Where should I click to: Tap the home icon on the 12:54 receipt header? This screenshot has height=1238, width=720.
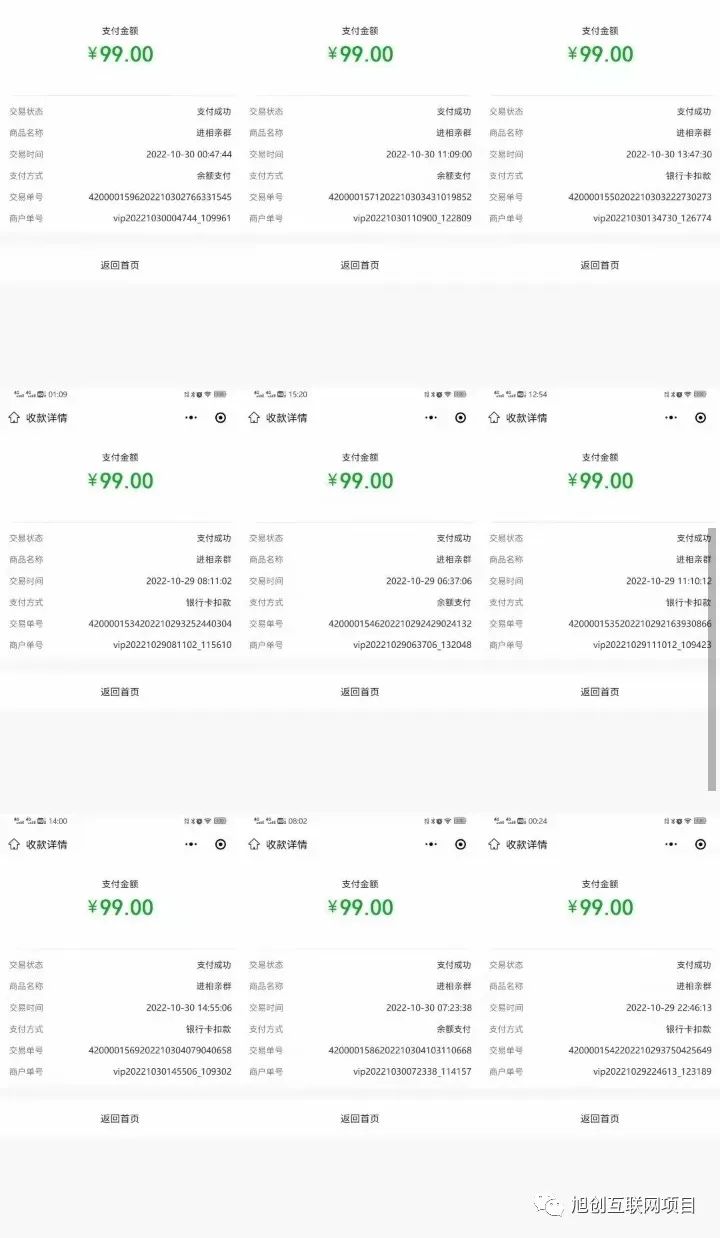pyautogui.click(x=491, y=417)
